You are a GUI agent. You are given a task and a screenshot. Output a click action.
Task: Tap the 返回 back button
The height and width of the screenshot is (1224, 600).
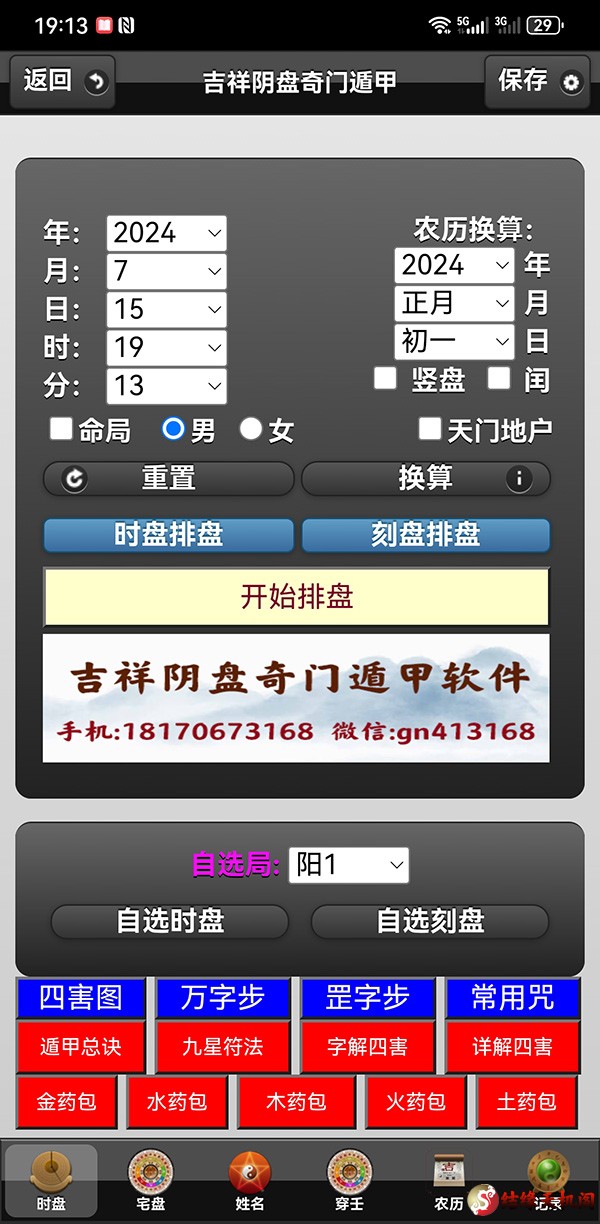click(62, 81)
